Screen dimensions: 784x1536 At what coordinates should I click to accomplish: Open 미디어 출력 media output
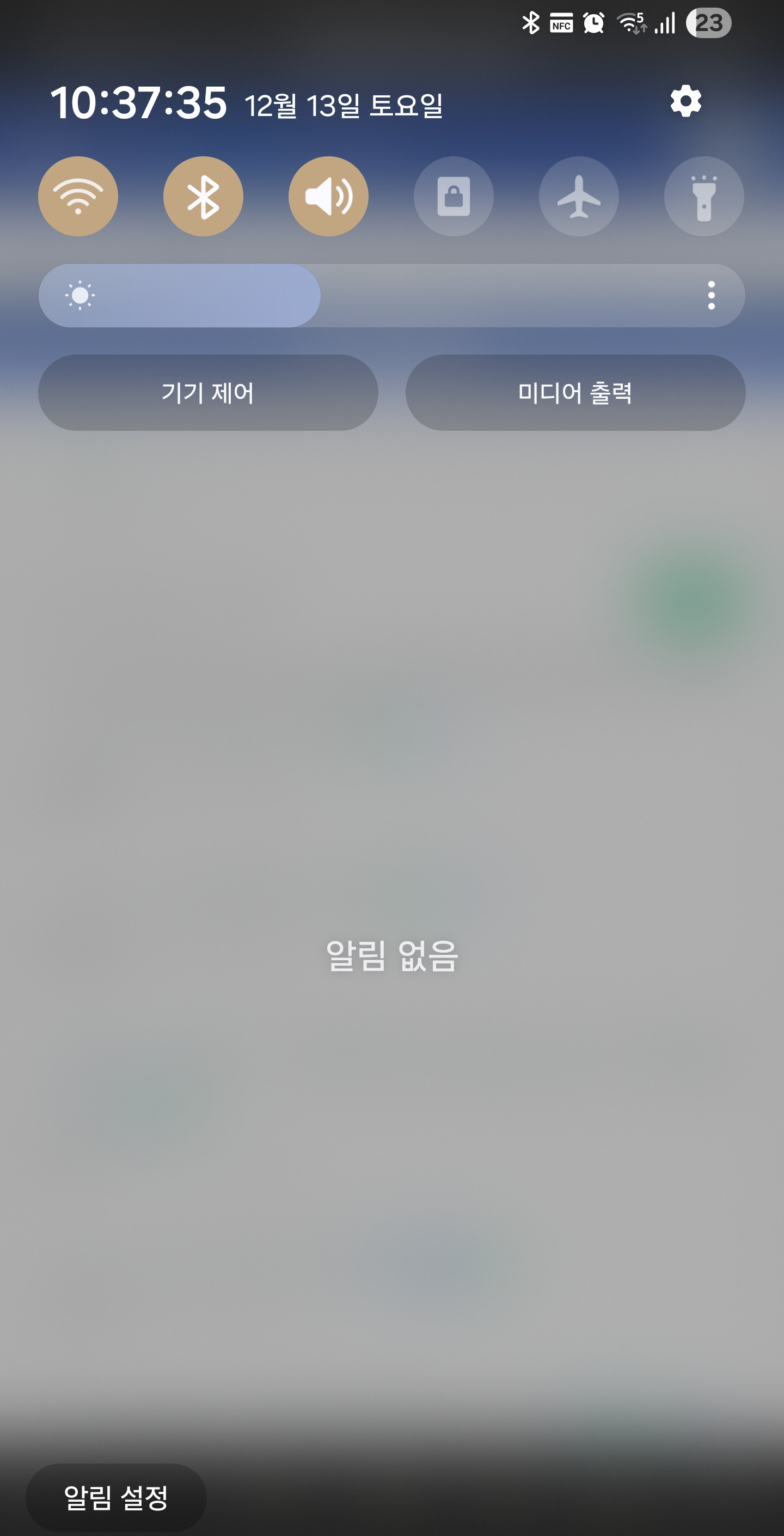(x=575, y=393)
